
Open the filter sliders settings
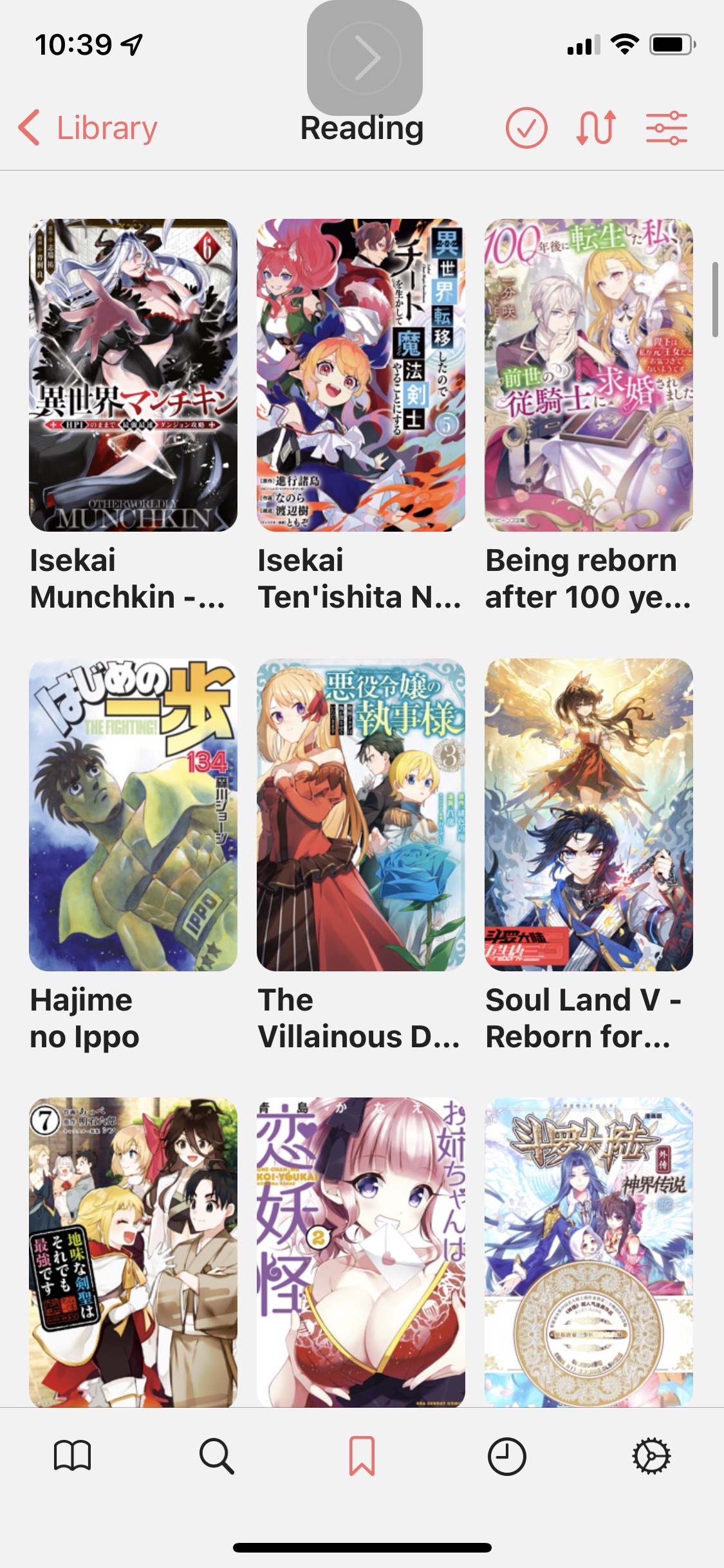(667, 127)
